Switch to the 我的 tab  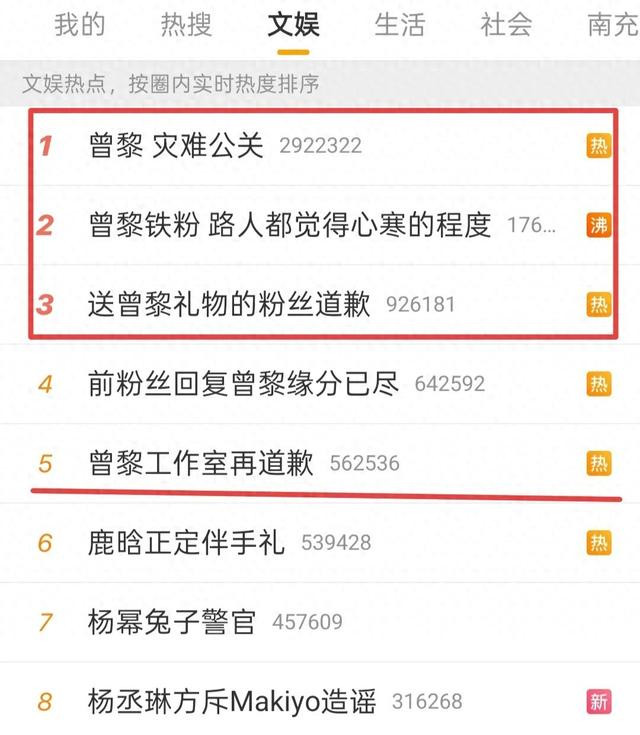(x=79, y=25)
